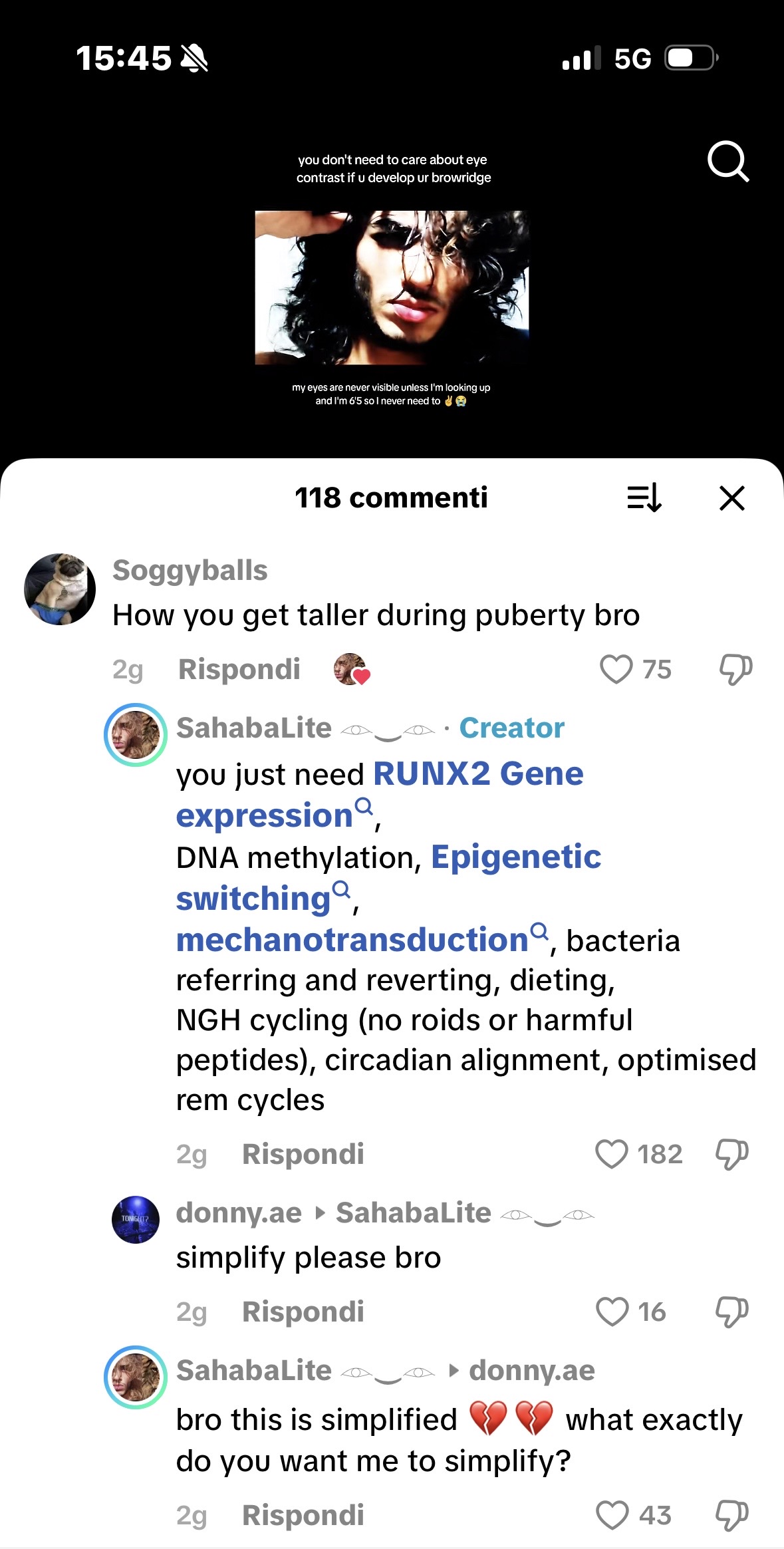
Task: Dislike the comment with 43 likes
Action: 732,1515
